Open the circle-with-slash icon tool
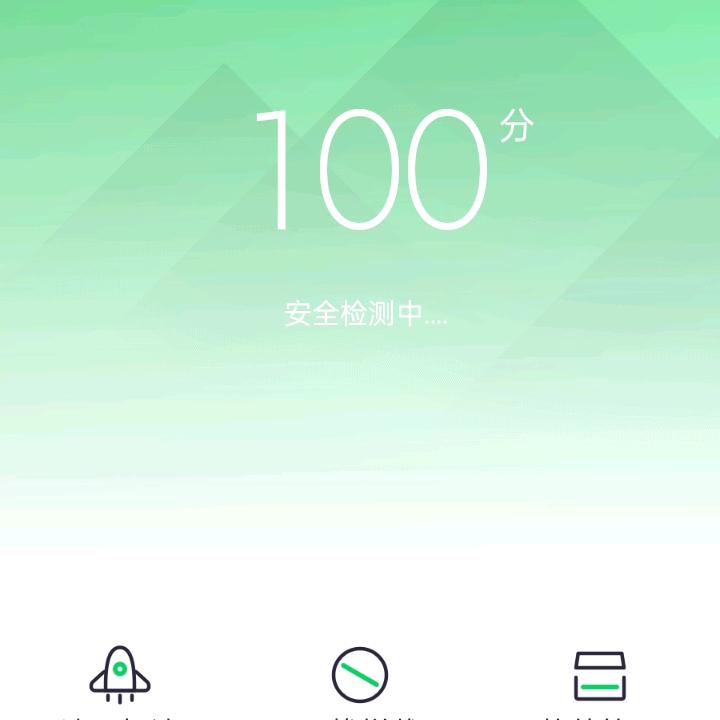This screenshot has height=720, width=720. (360, 674)
